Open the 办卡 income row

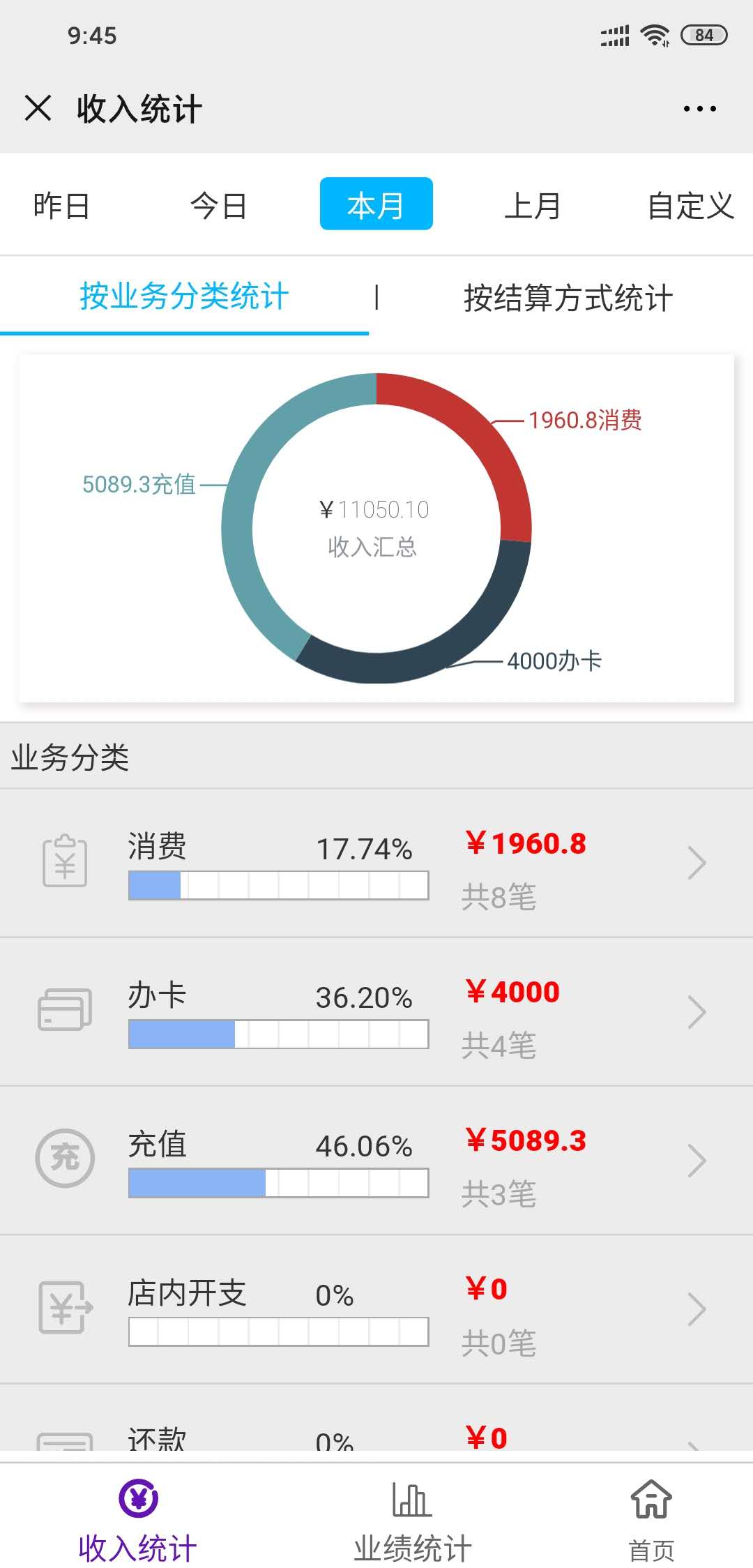click(x=376, y=1012)
